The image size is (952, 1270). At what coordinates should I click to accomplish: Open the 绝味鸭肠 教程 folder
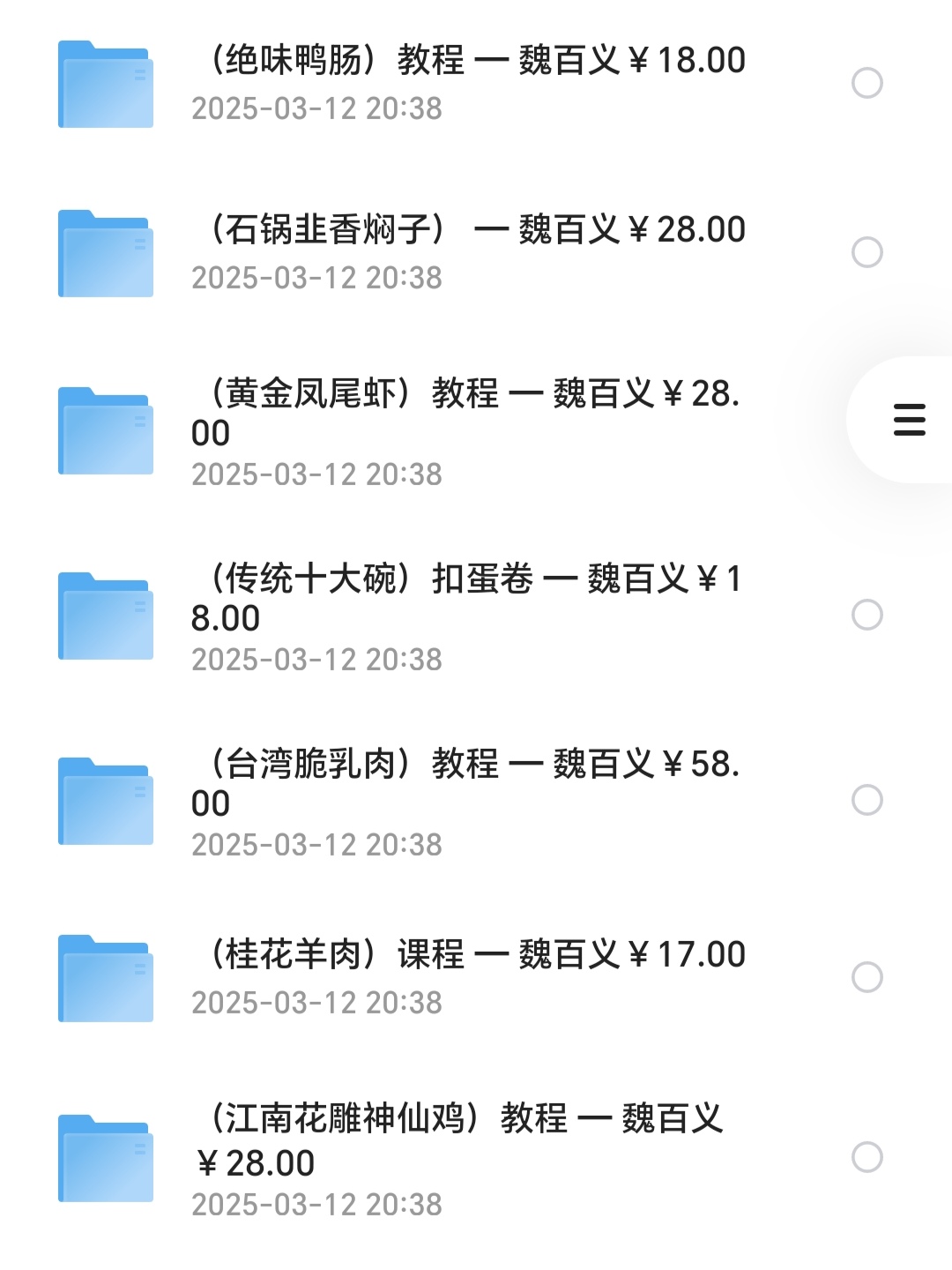(467, 62)
